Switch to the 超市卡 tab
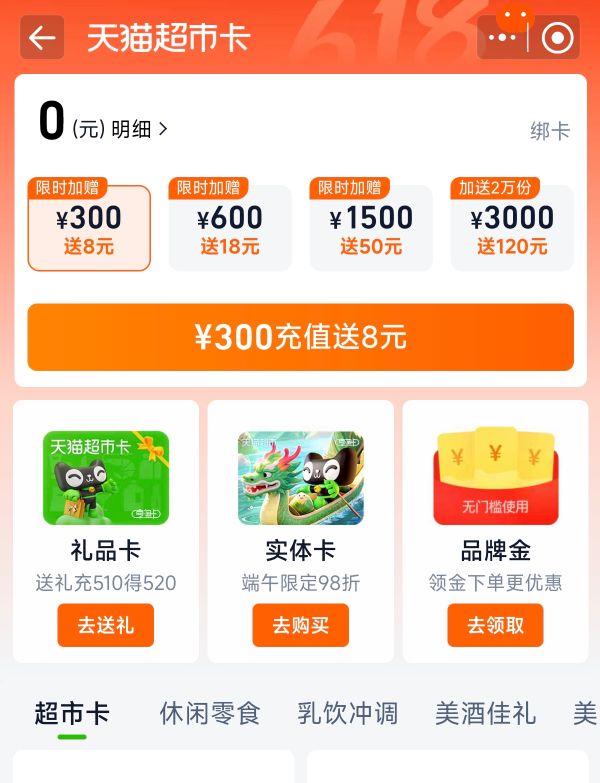This screenshot has width=600, height=783. 72,713
